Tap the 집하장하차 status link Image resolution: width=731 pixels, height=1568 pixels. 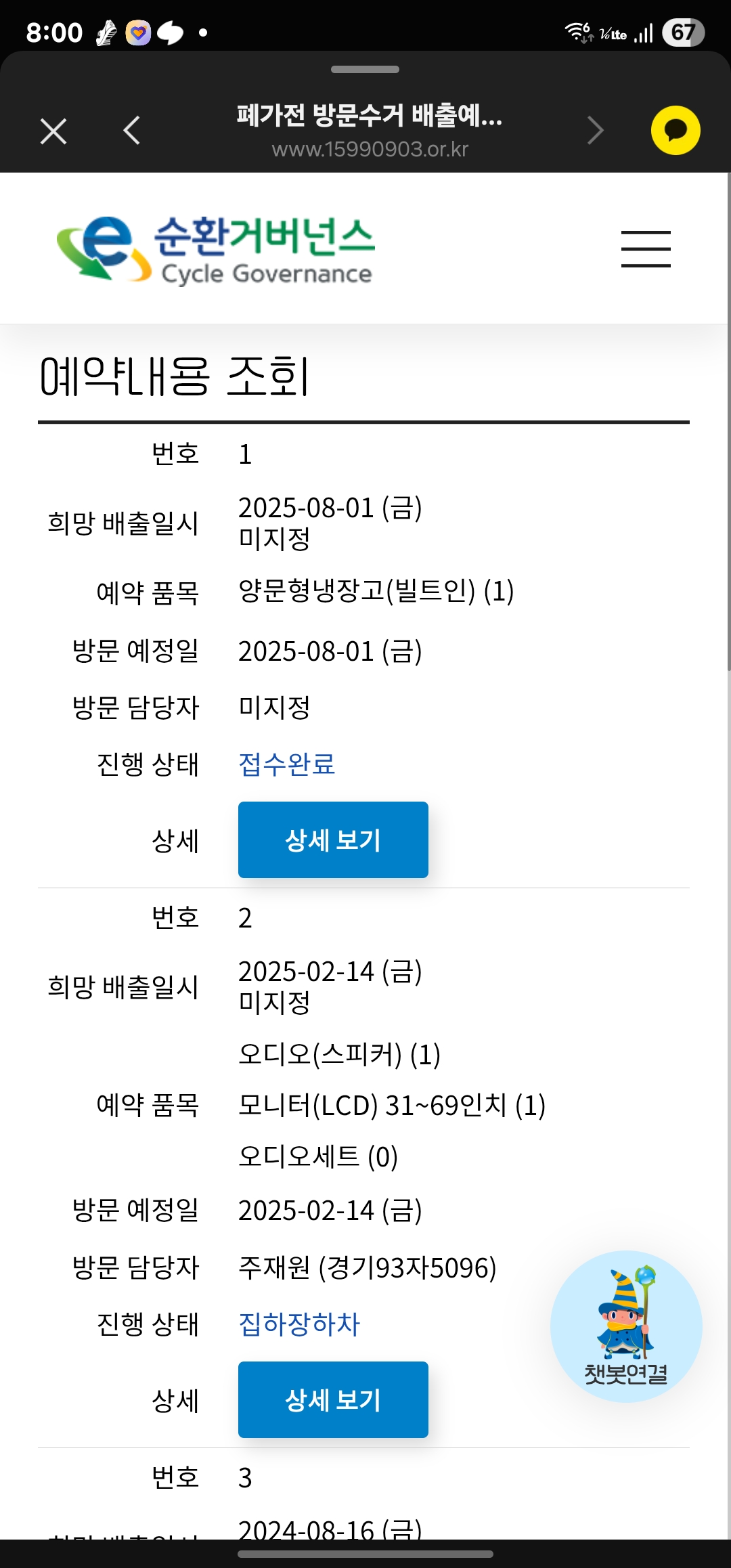(299, 1324)
